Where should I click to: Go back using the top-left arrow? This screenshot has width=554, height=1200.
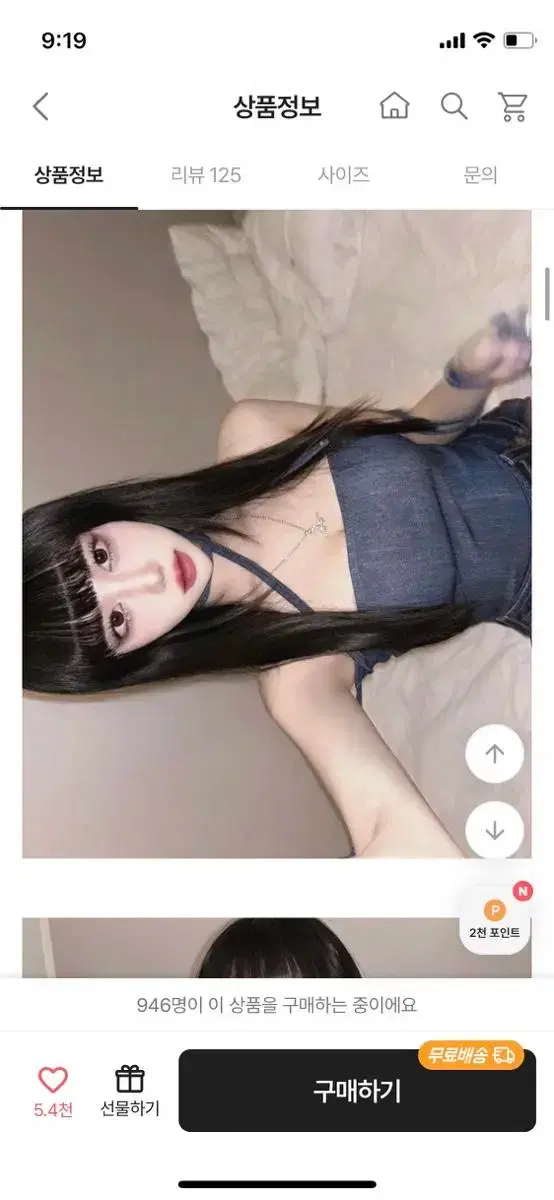coord(40,106)
